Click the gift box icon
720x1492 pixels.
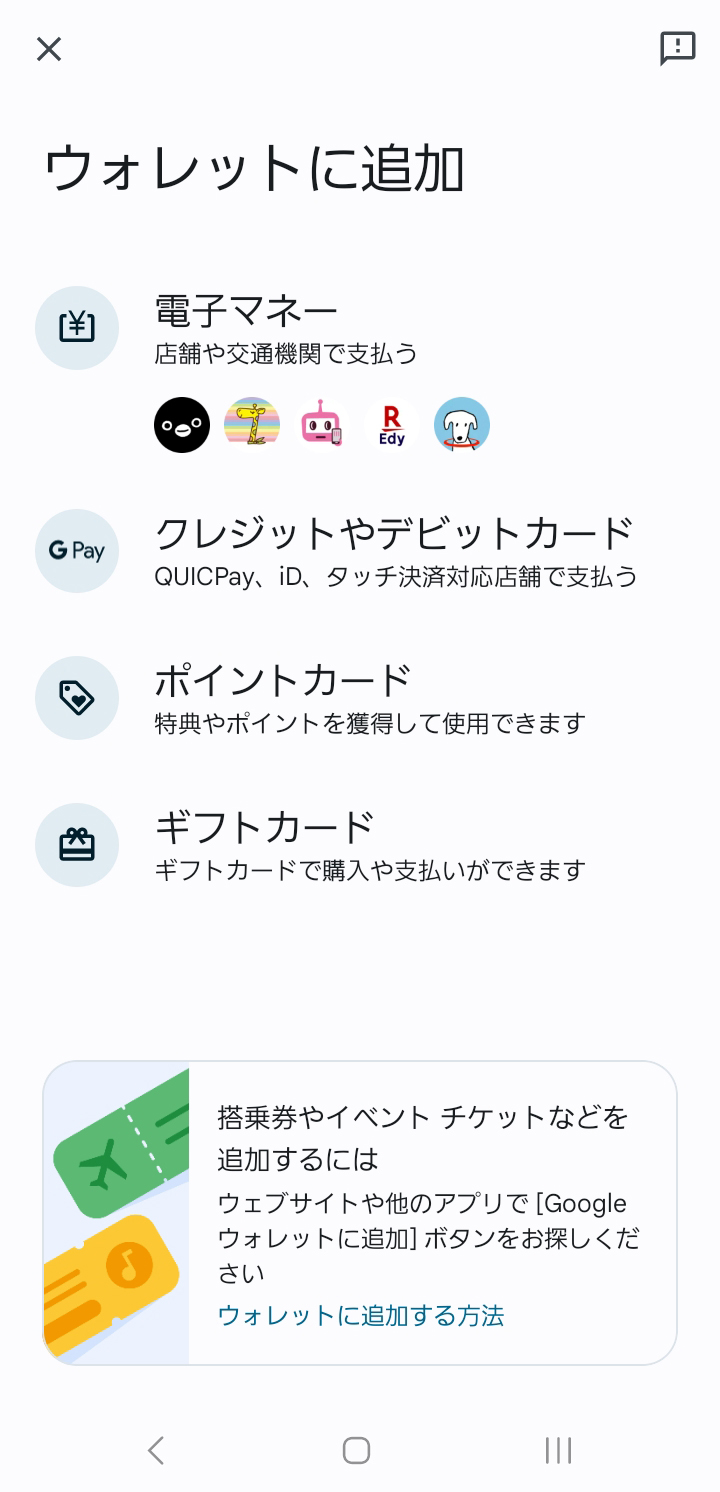pos(77,844)
